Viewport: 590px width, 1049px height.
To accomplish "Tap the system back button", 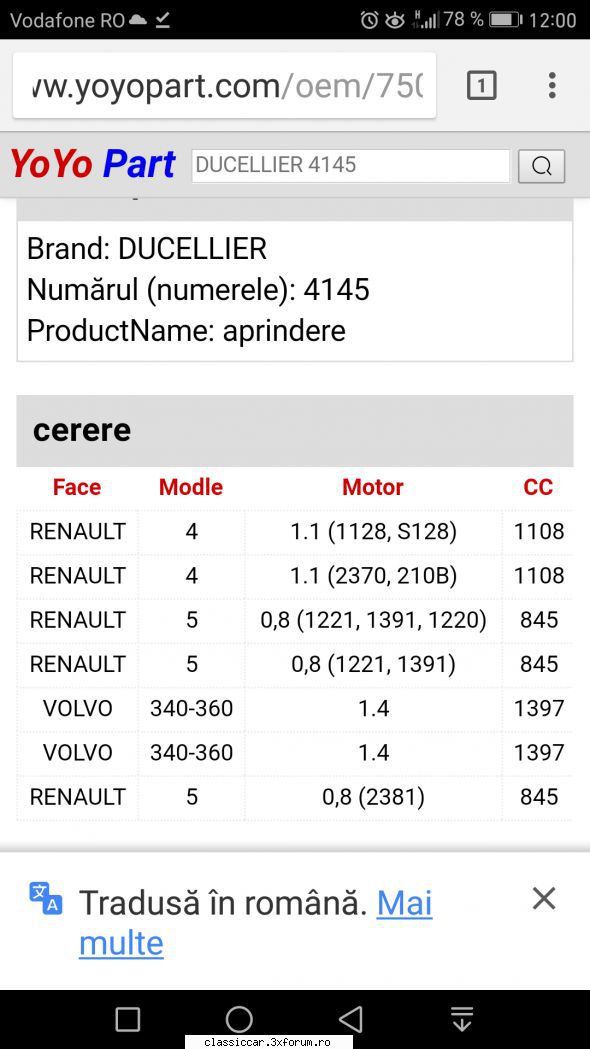I will [x=351, y=1020].
